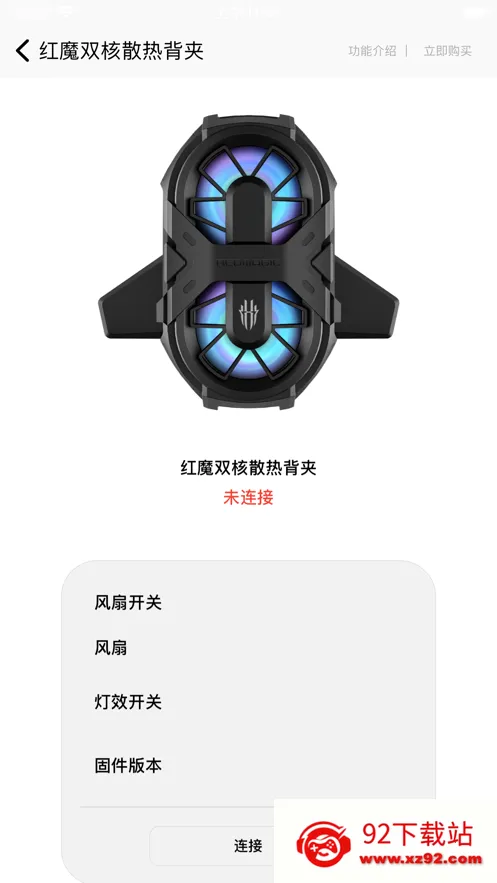497x883 pixels.
Task: Go back using the arrow
Action: click(23, 51)
